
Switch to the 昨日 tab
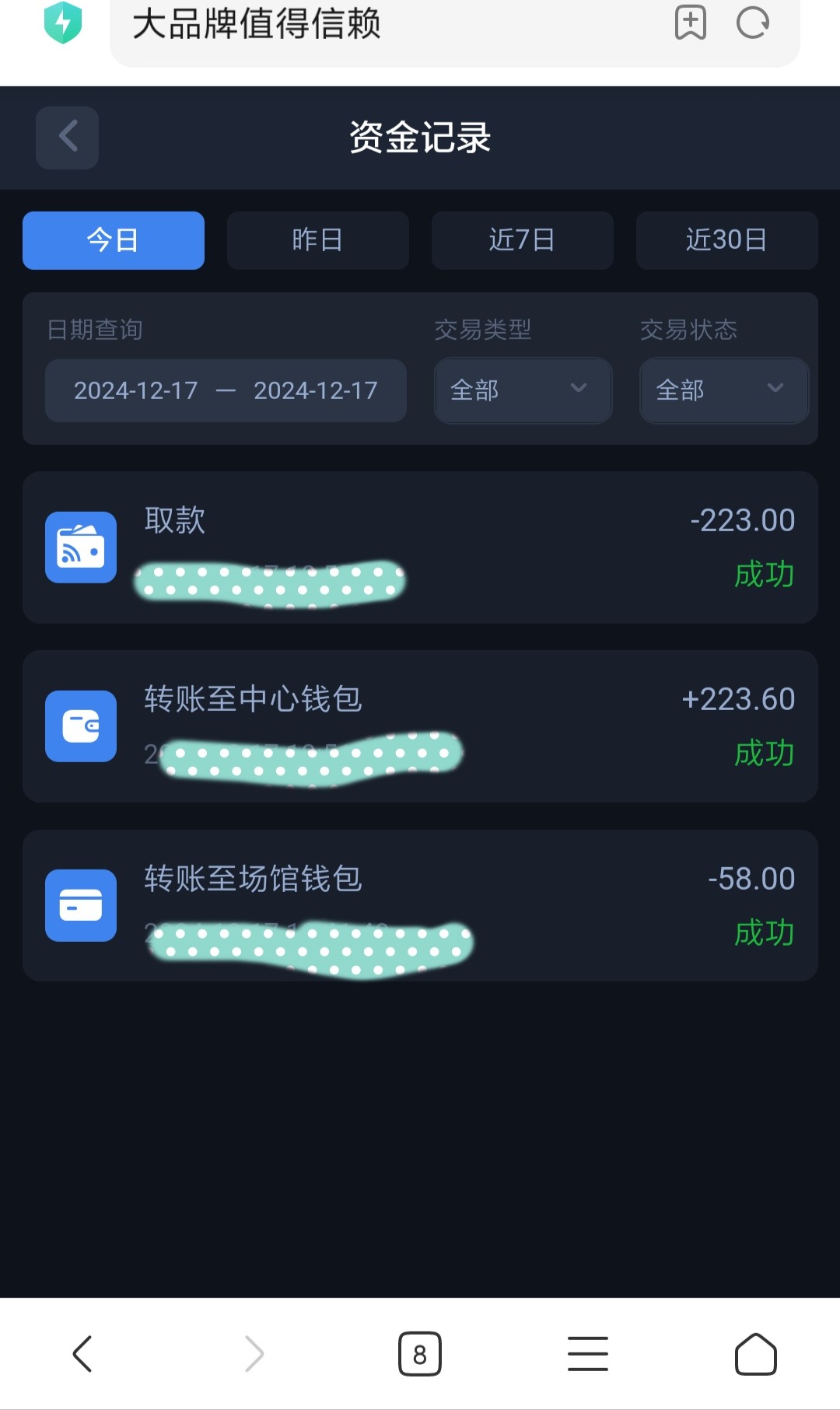point(318,240)
